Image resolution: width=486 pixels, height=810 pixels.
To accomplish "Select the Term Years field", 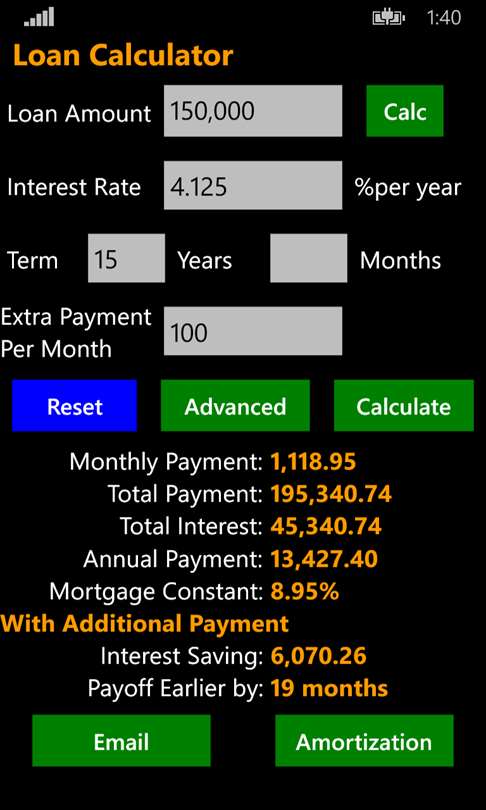I will pyautogui.click(x=127, y=258).
